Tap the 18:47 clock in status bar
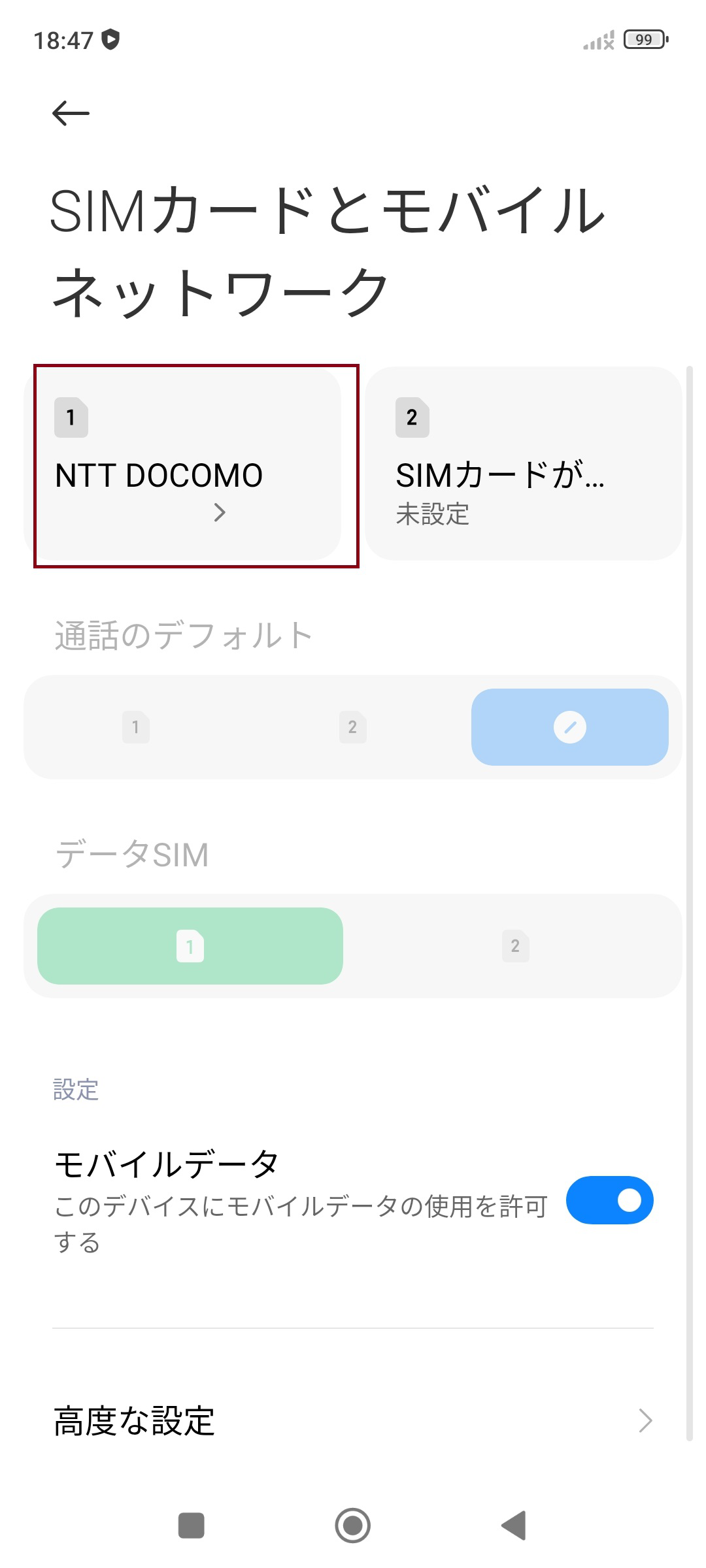The image size is (706, 1568). pos(65,41)
